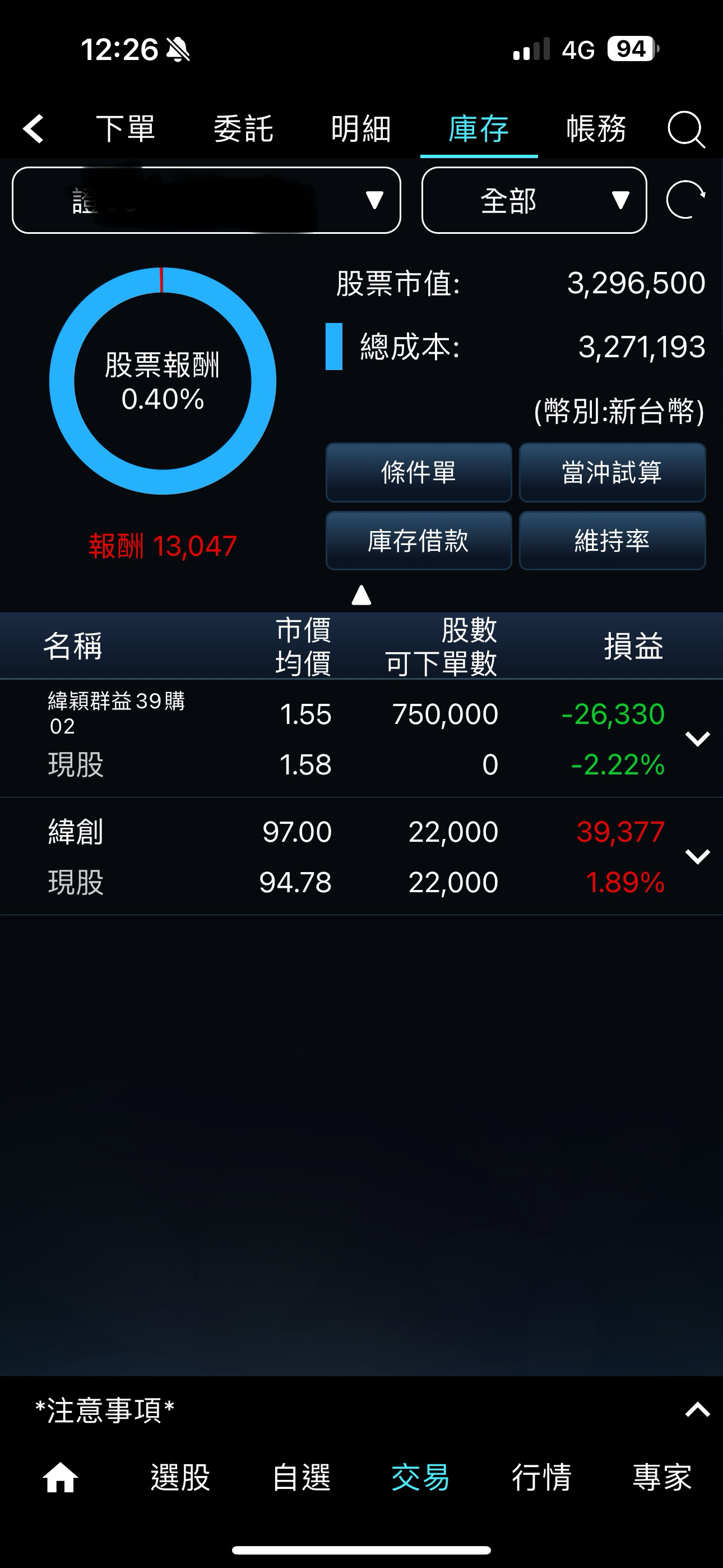The height and width of the screenshot is (1568, 723).
Task: Open the 行情 bottom tab
Action: pos(541,1477)
